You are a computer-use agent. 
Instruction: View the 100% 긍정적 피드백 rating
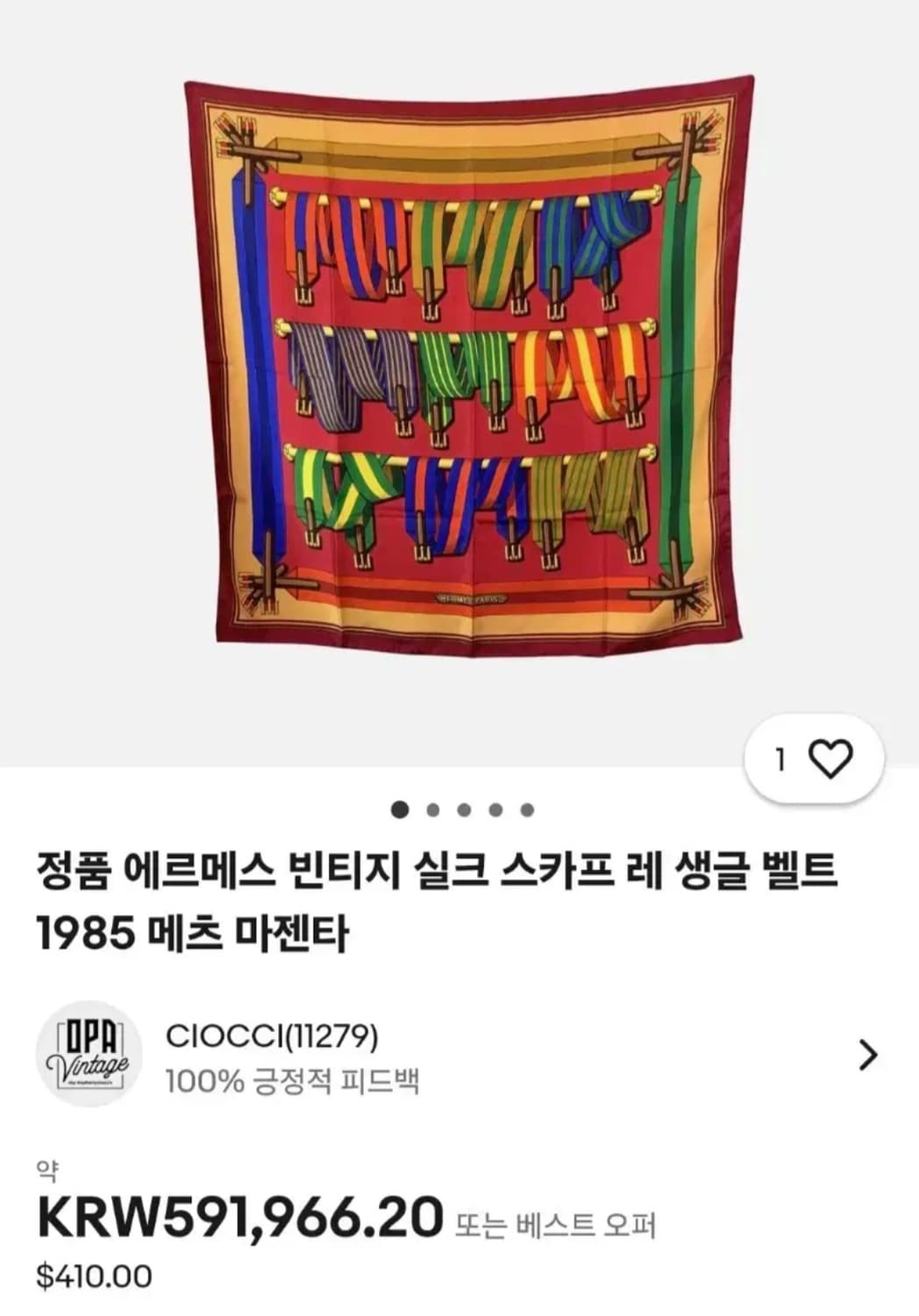(292, 1084)
